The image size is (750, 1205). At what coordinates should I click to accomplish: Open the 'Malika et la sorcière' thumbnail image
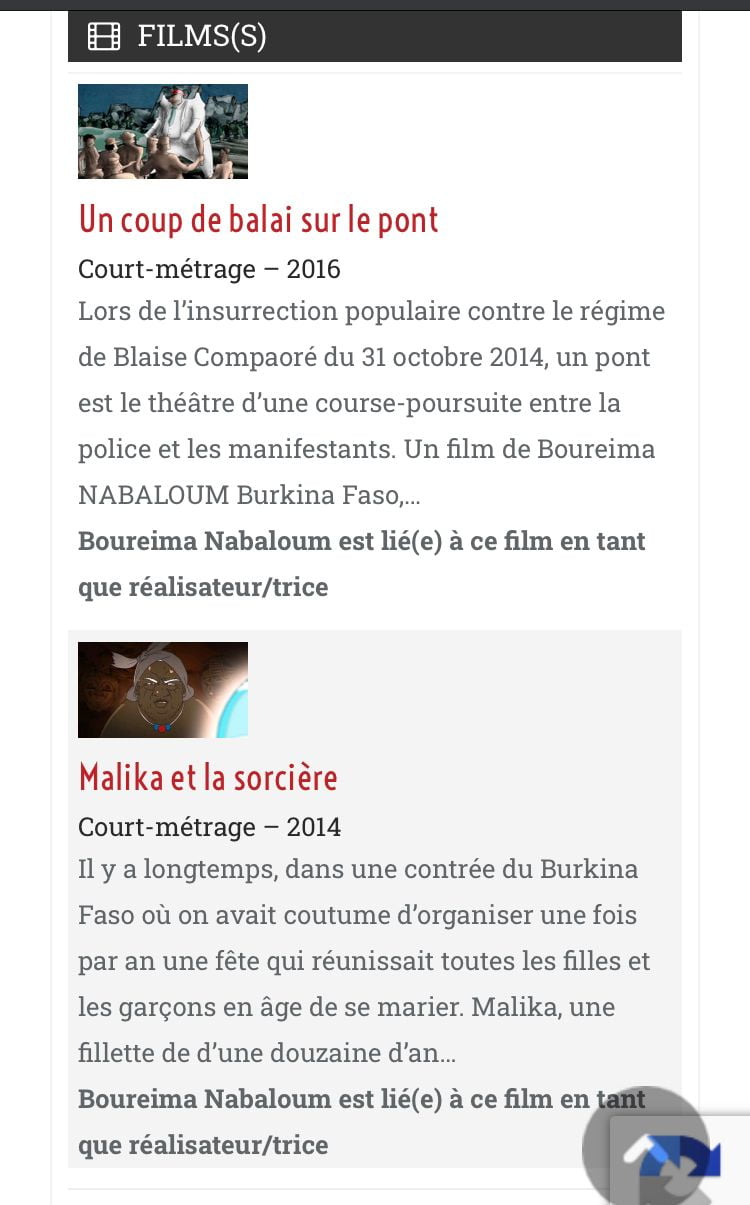[163, 690]
